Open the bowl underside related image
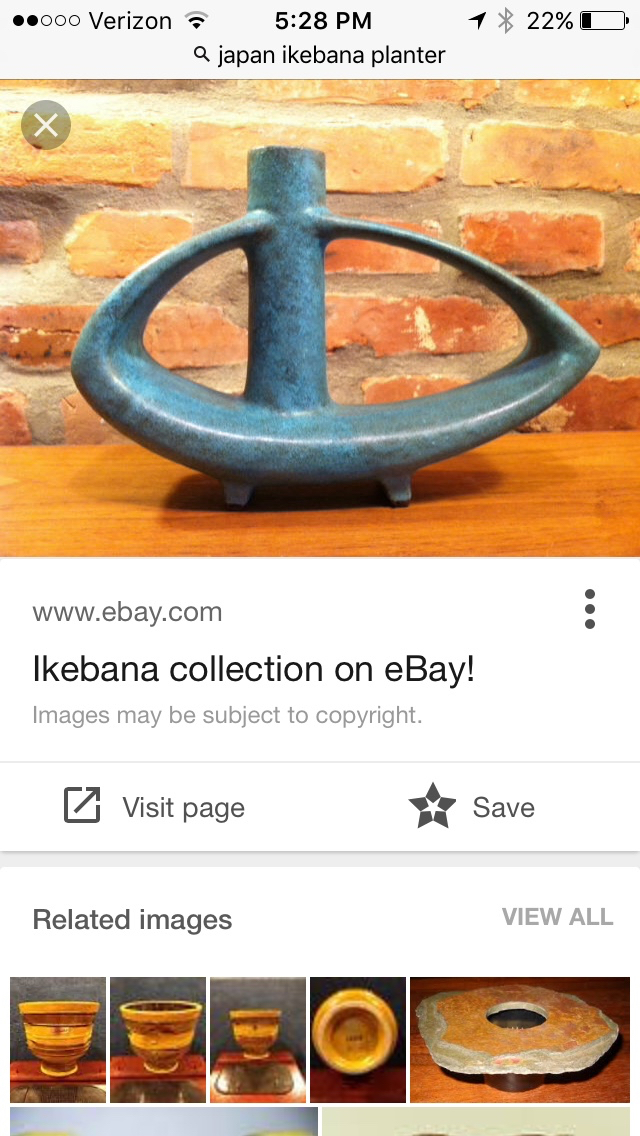Screen dimensions: 640x1136 [358, 1039]
